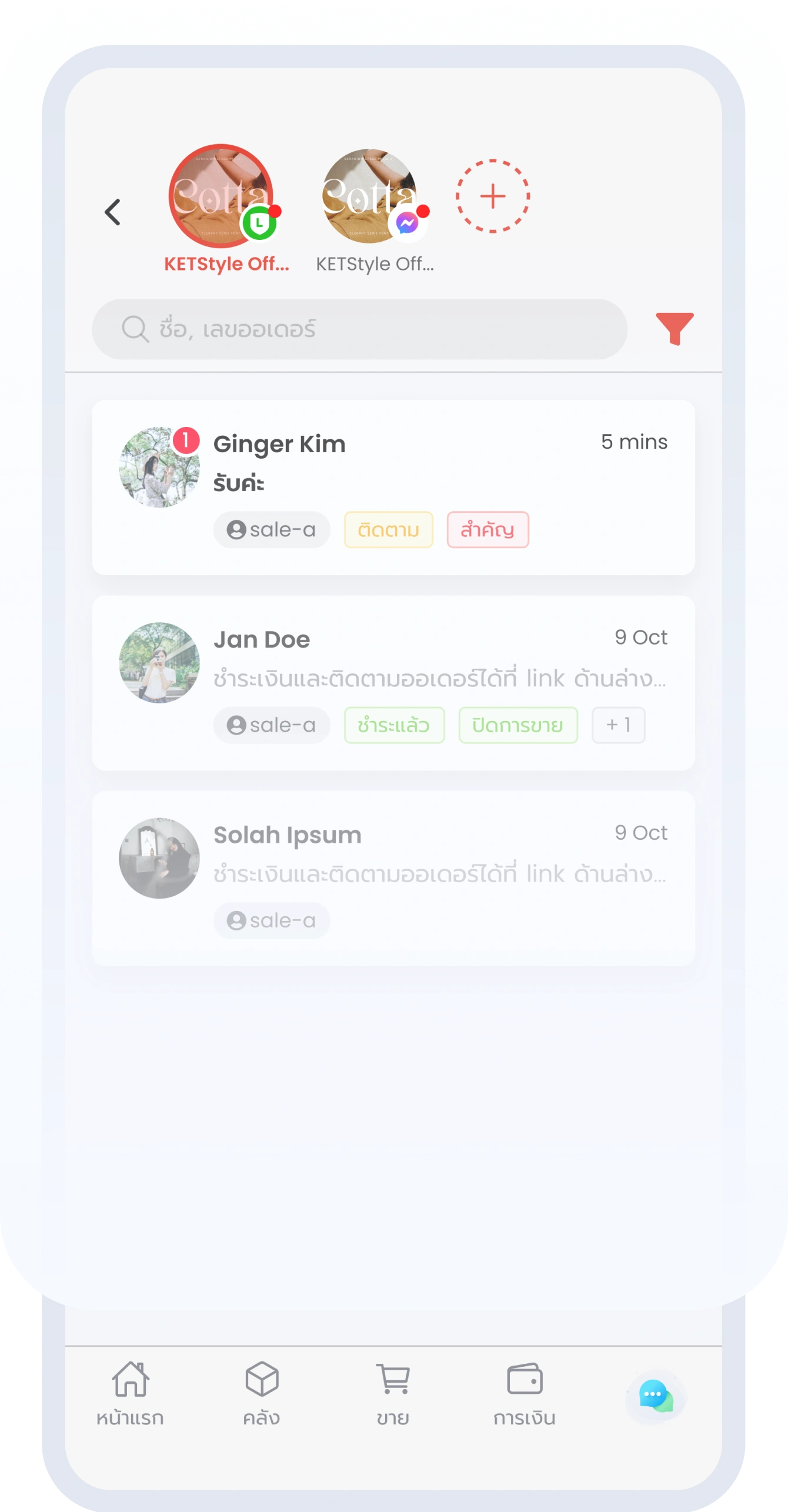Expand the +1 tags on Jan Doe
Image resolution: width=788 pixels, height=1512 pixels.
[618, 725]
